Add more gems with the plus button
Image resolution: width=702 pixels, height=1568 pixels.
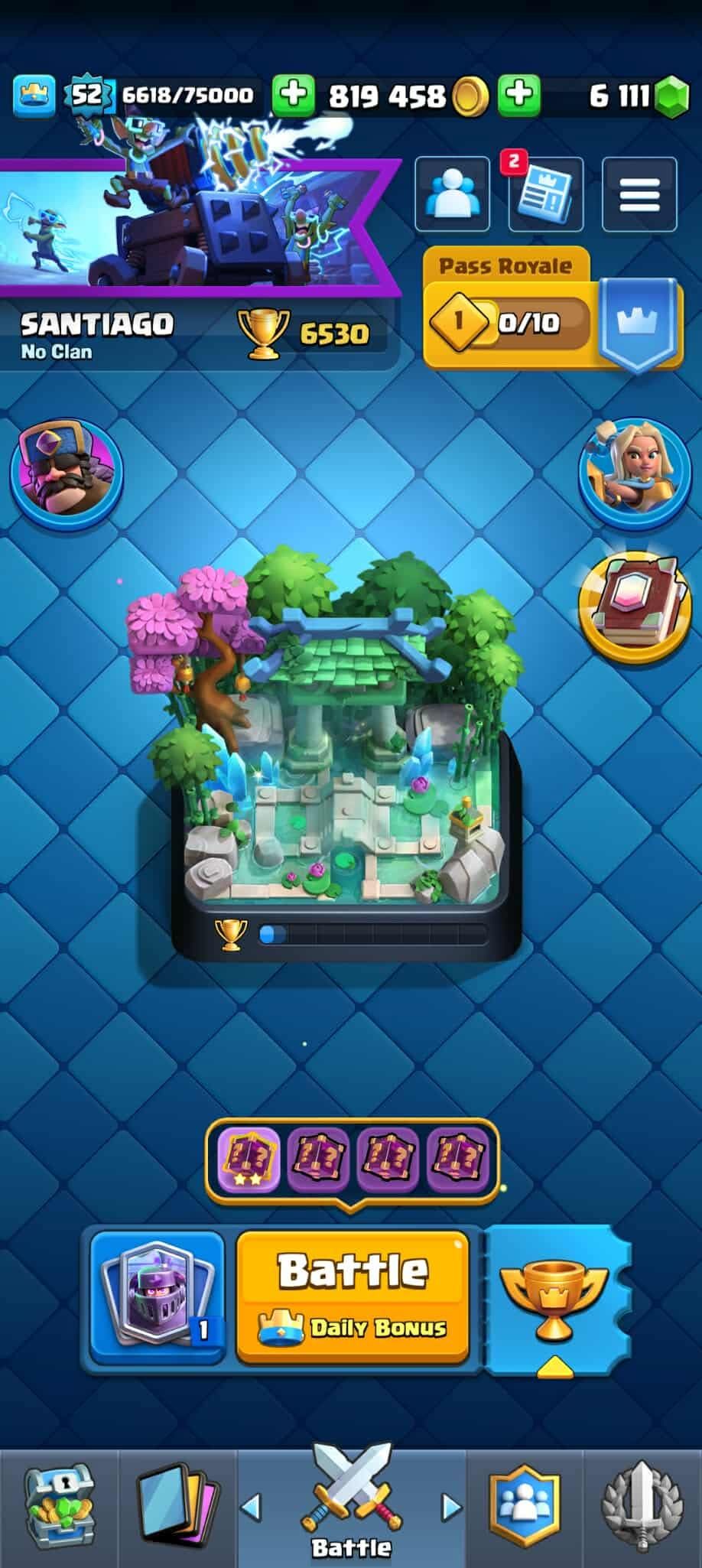coord(519,94)
